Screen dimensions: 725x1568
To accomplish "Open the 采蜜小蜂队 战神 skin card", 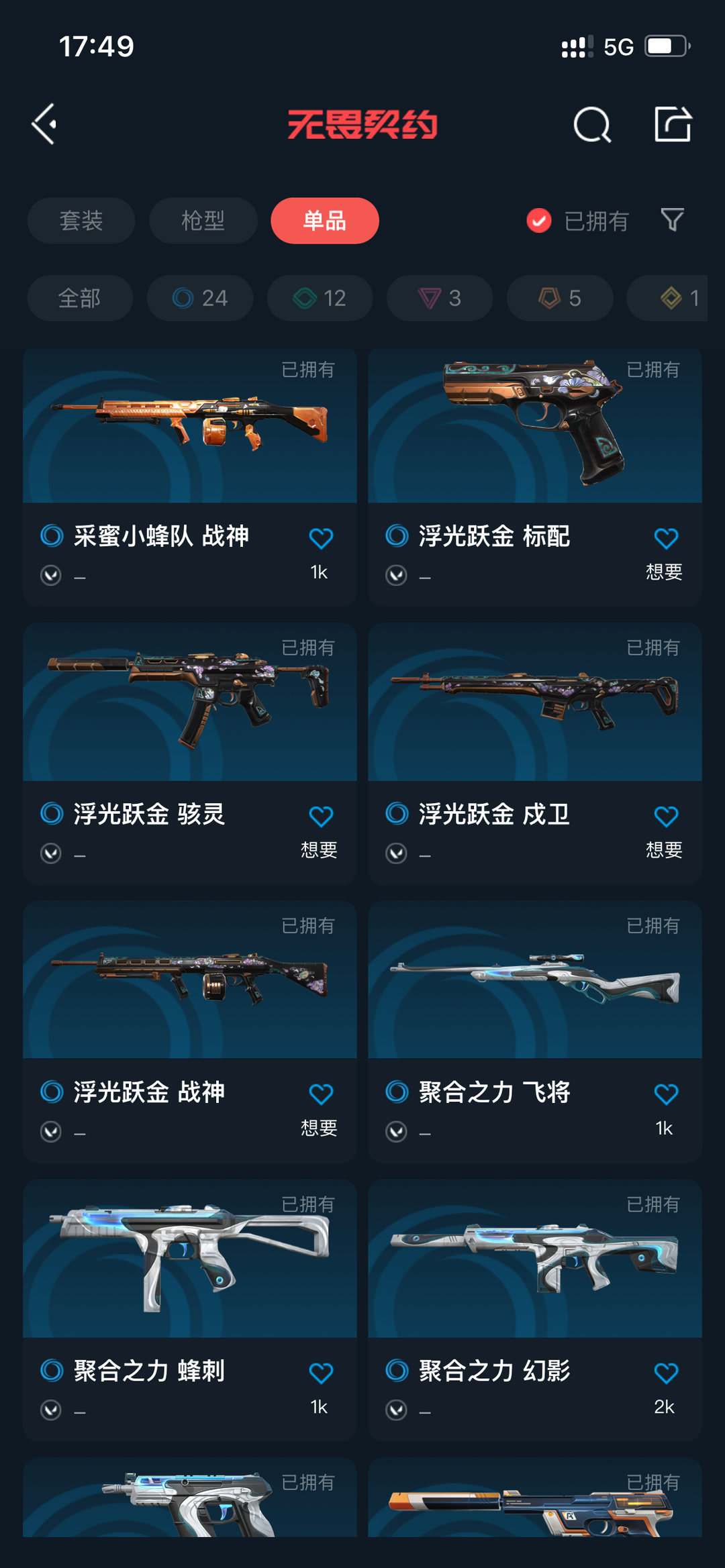I will coord(190,477).
